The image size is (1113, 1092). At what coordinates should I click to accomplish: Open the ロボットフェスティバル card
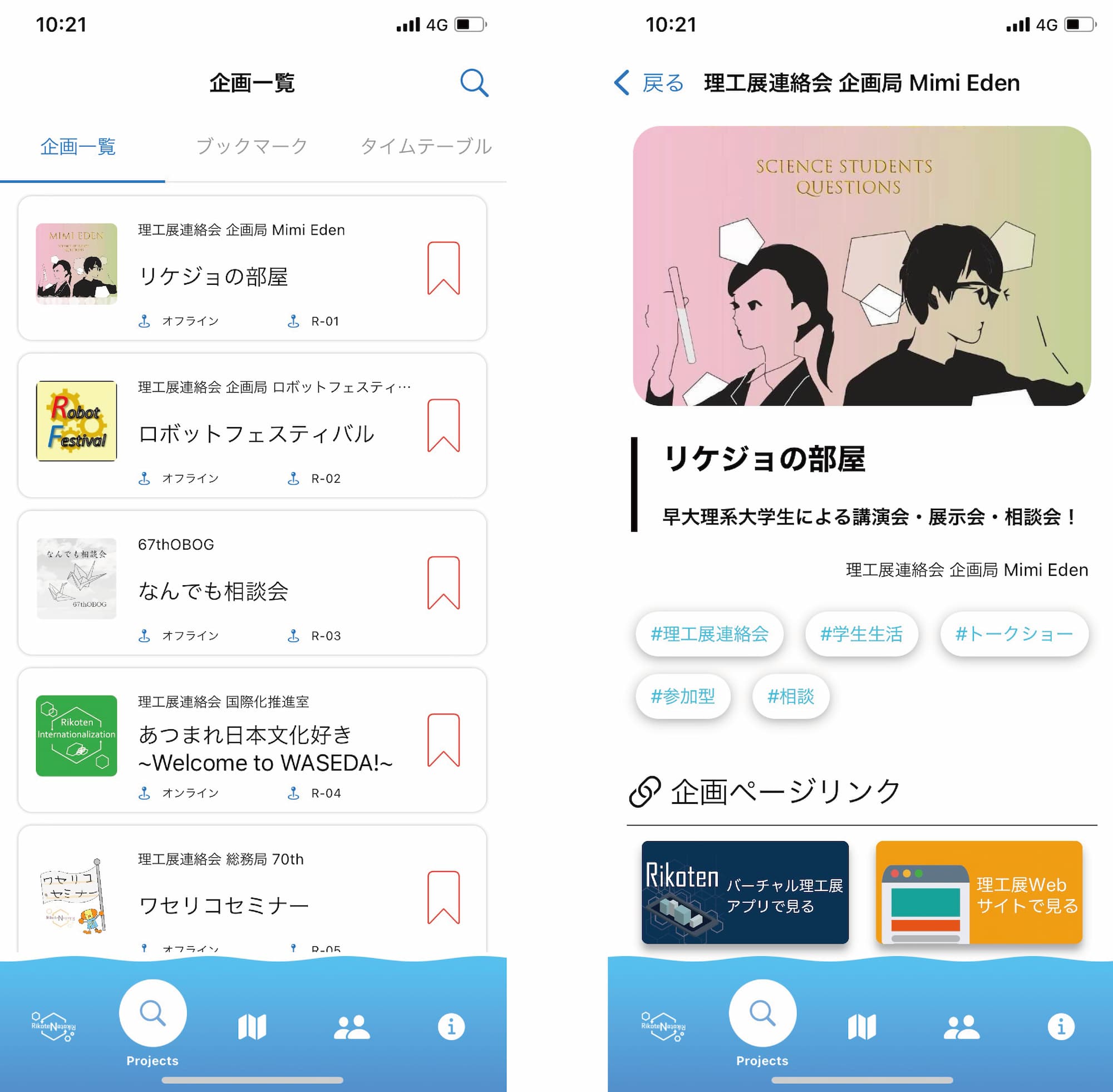(257, 433)
